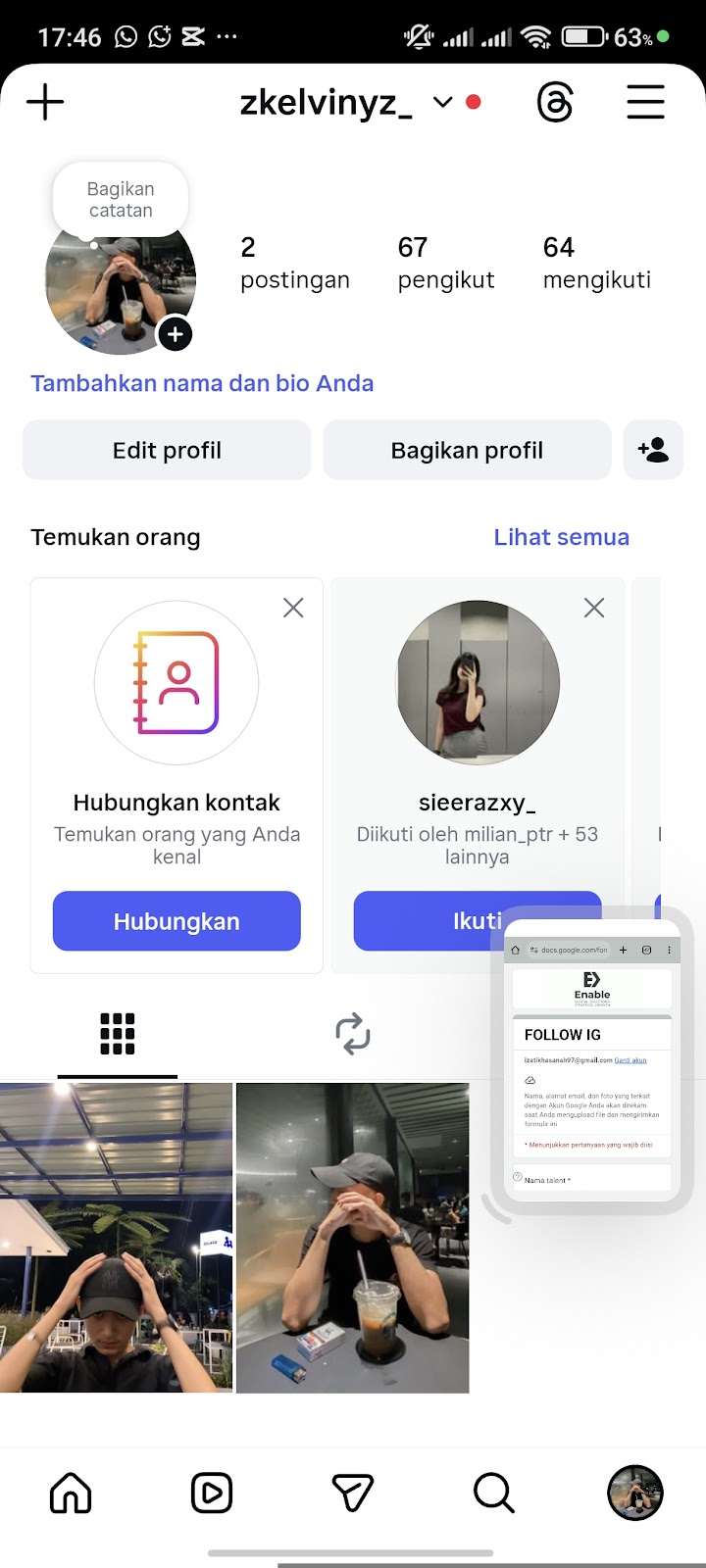Dismiss the sieerazxy_ suggestion card
Screen dimensions: 706x1568
click(x=594, y=609)
